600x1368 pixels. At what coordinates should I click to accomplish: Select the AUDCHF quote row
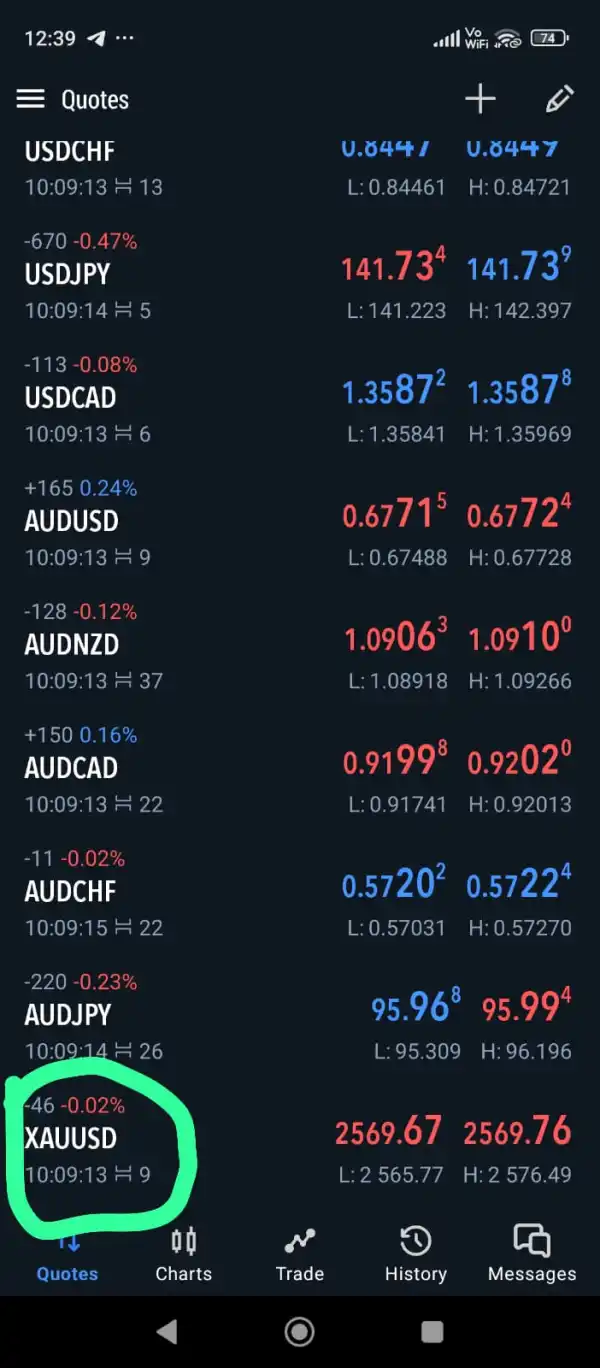[70, 891]
